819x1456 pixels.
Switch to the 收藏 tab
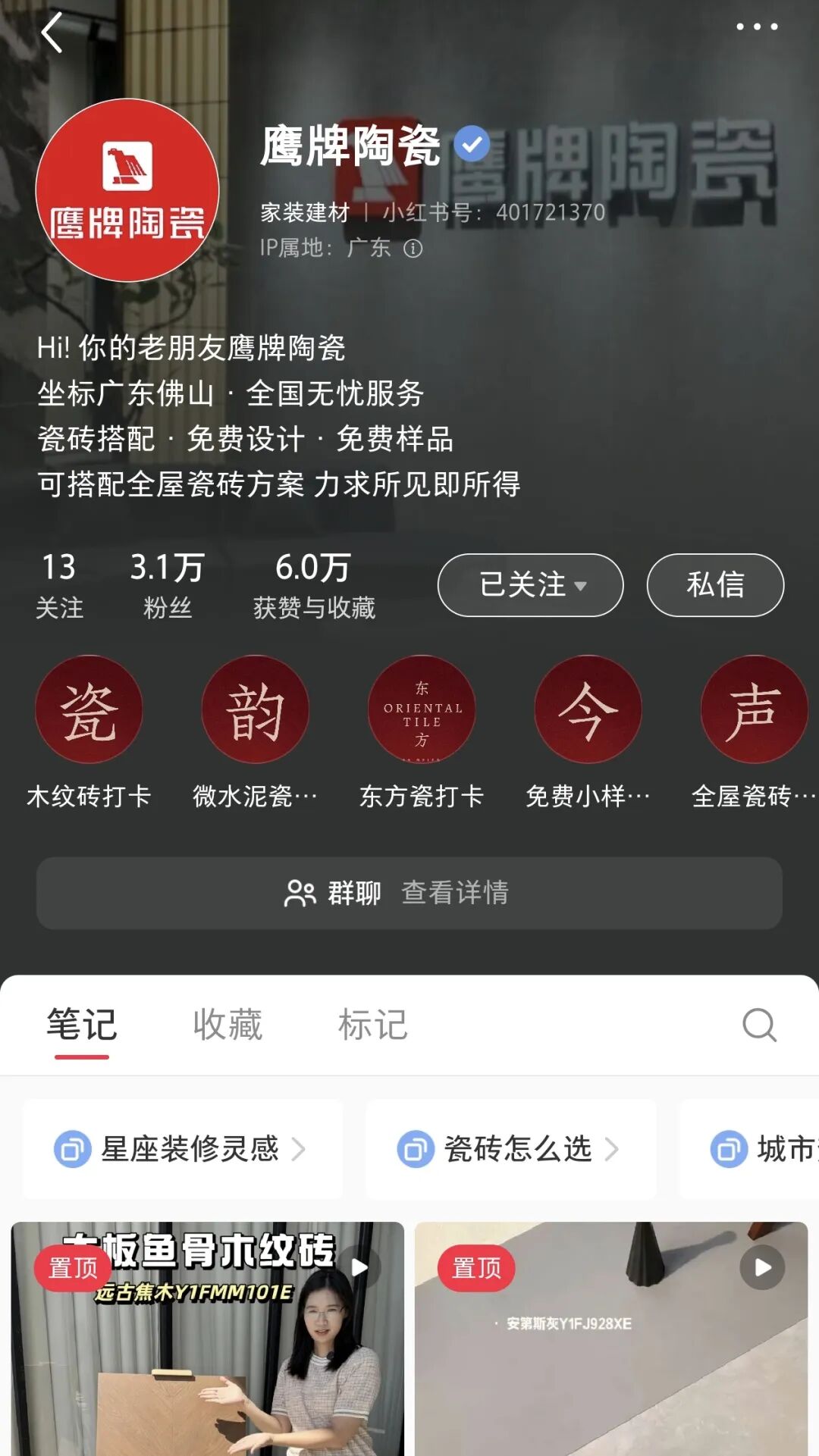(228, 1025)
